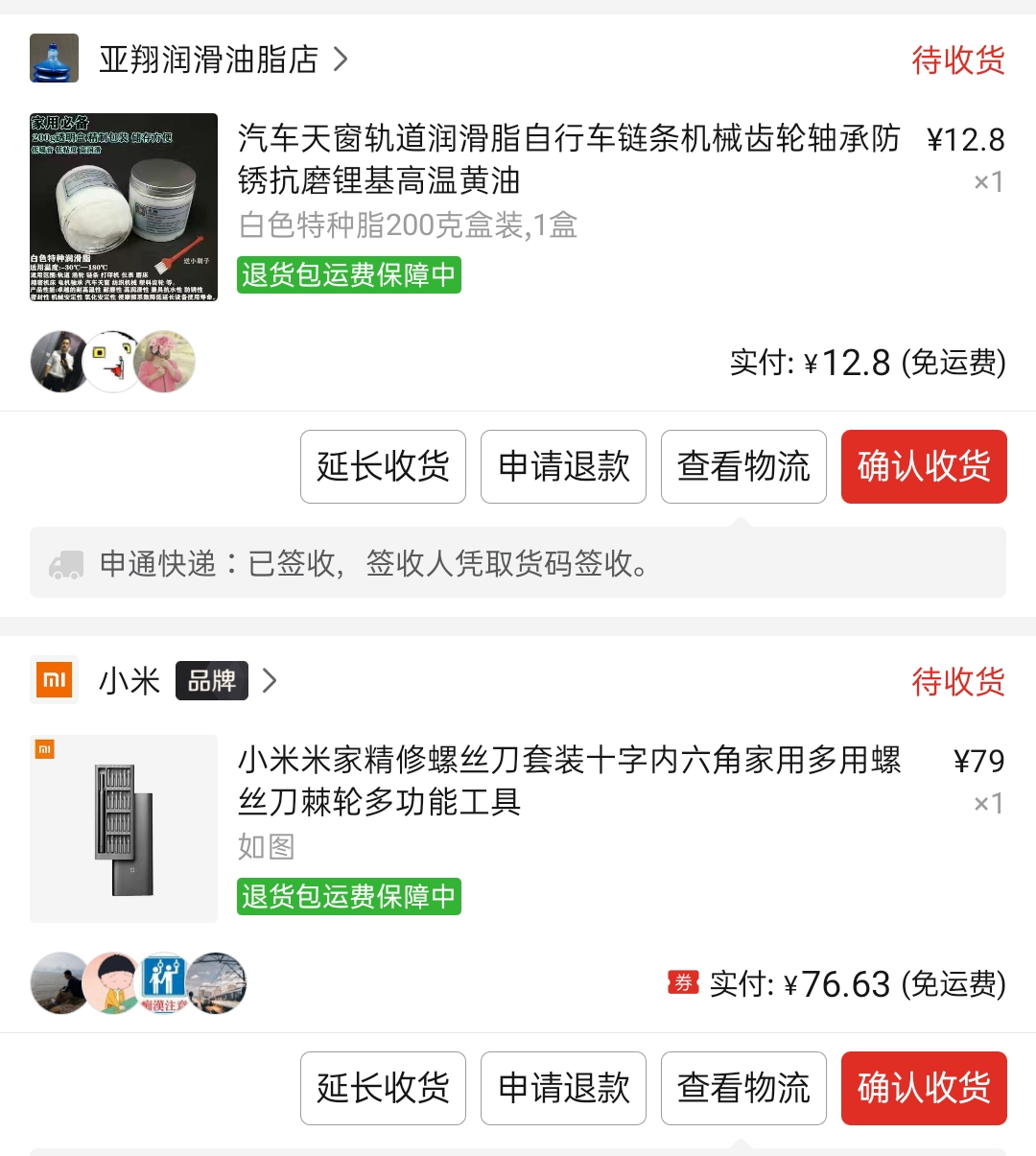Image resolution: width=1036 pixels, height=1156 pixels.
Task: Open the 亚翔润滑油脂店 store page
Action: 209,59
